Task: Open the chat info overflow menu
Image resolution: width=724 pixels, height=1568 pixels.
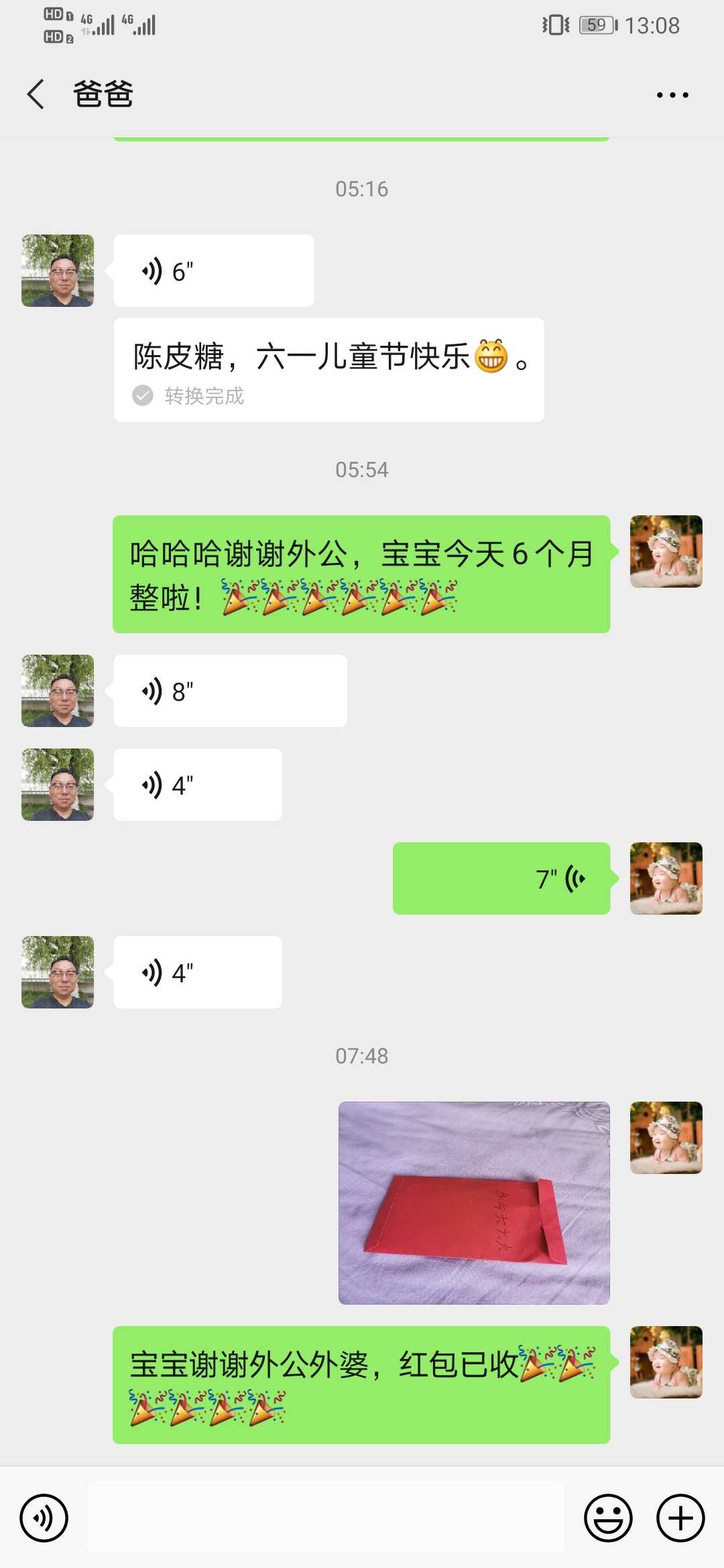Action: tap(672, 95)
